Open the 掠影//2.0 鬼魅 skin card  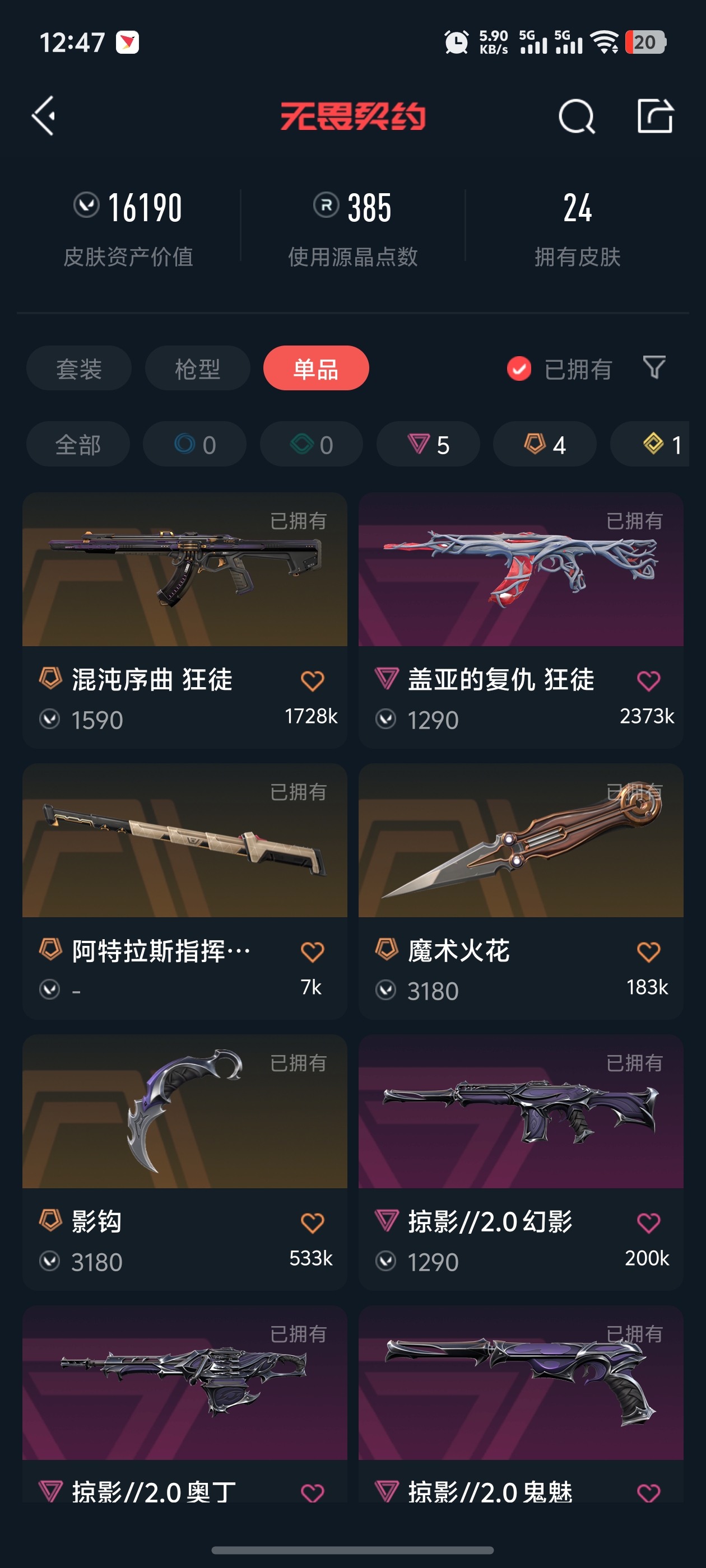click(x=520, y=1382)
